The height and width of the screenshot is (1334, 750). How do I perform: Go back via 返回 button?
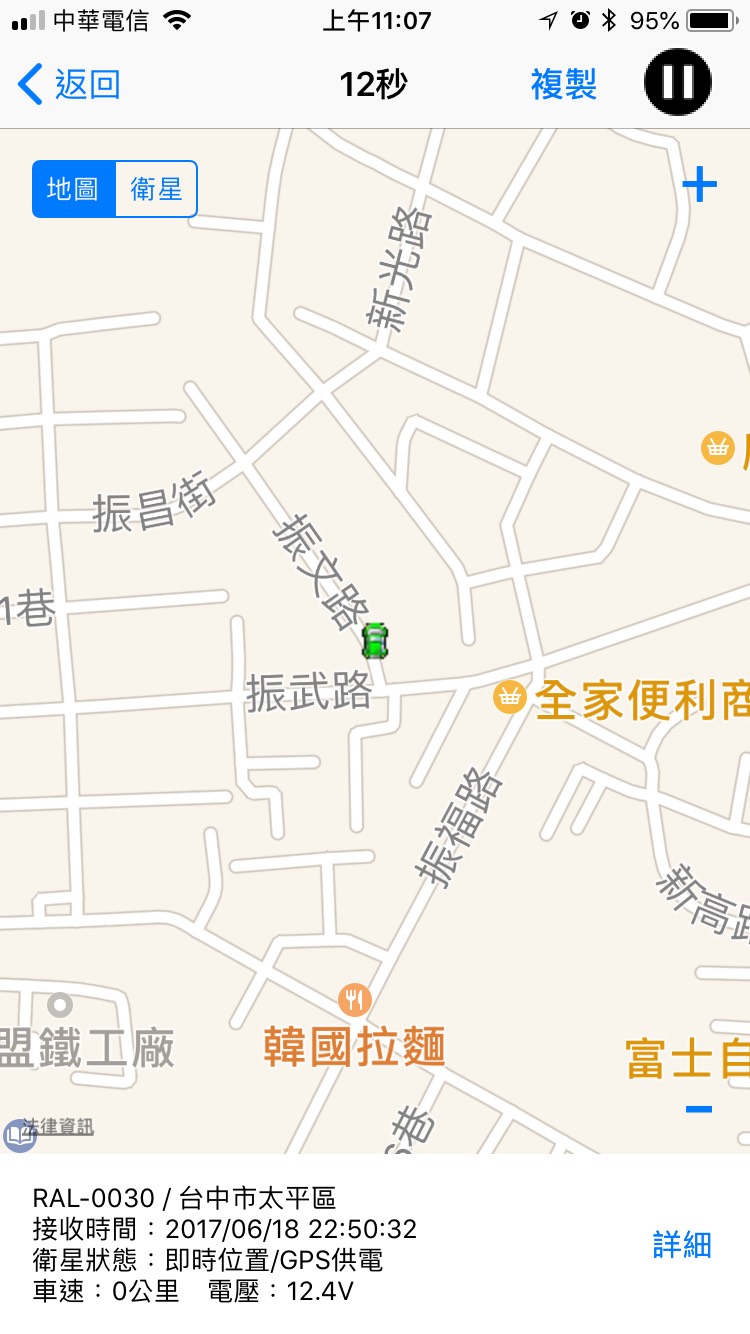click(70, 84)
